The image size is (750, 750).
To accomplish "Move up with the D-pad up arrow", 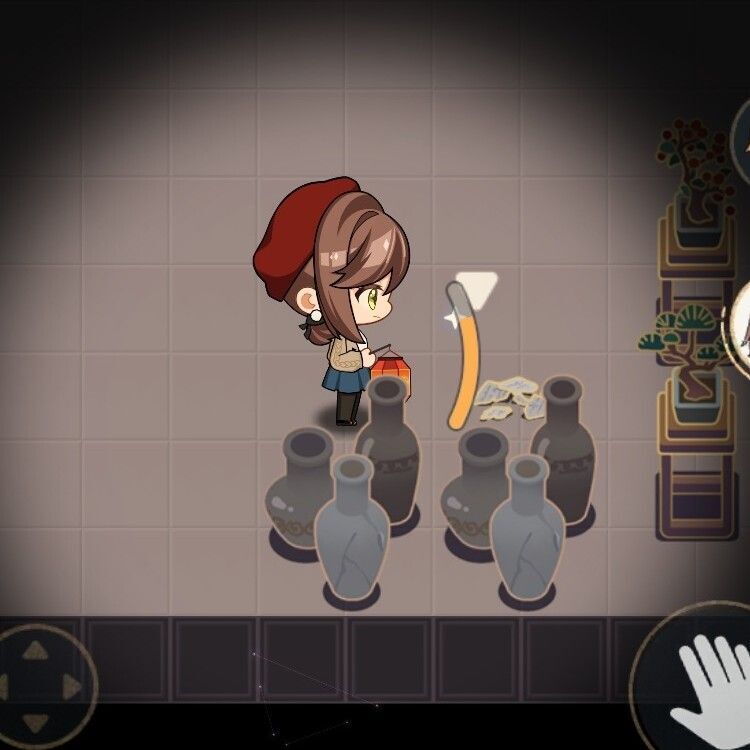I will click(36, 651).
